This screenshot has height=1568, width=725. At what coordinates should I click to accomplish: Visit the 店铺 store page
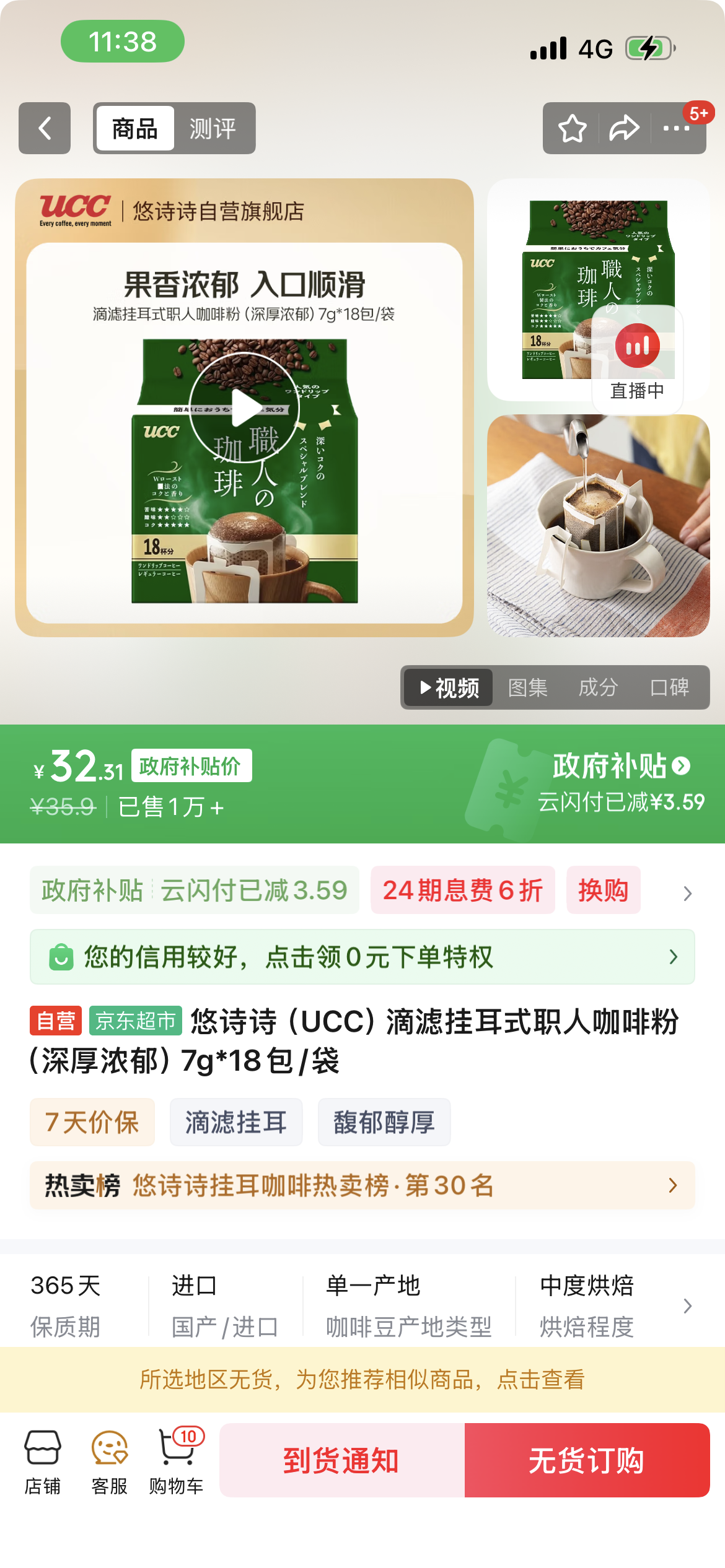coord(42,1461)
